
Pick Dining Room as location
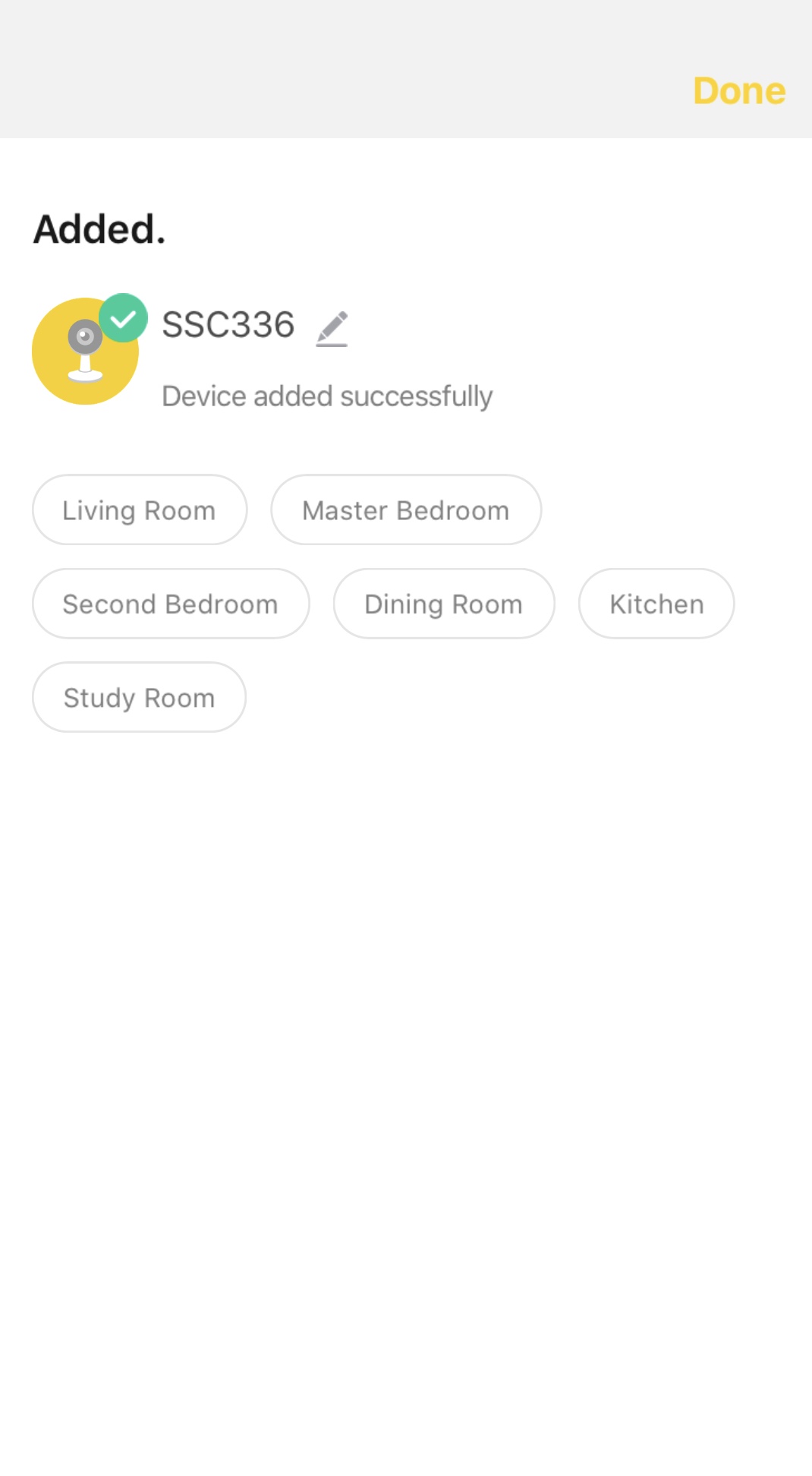(443, 604)
